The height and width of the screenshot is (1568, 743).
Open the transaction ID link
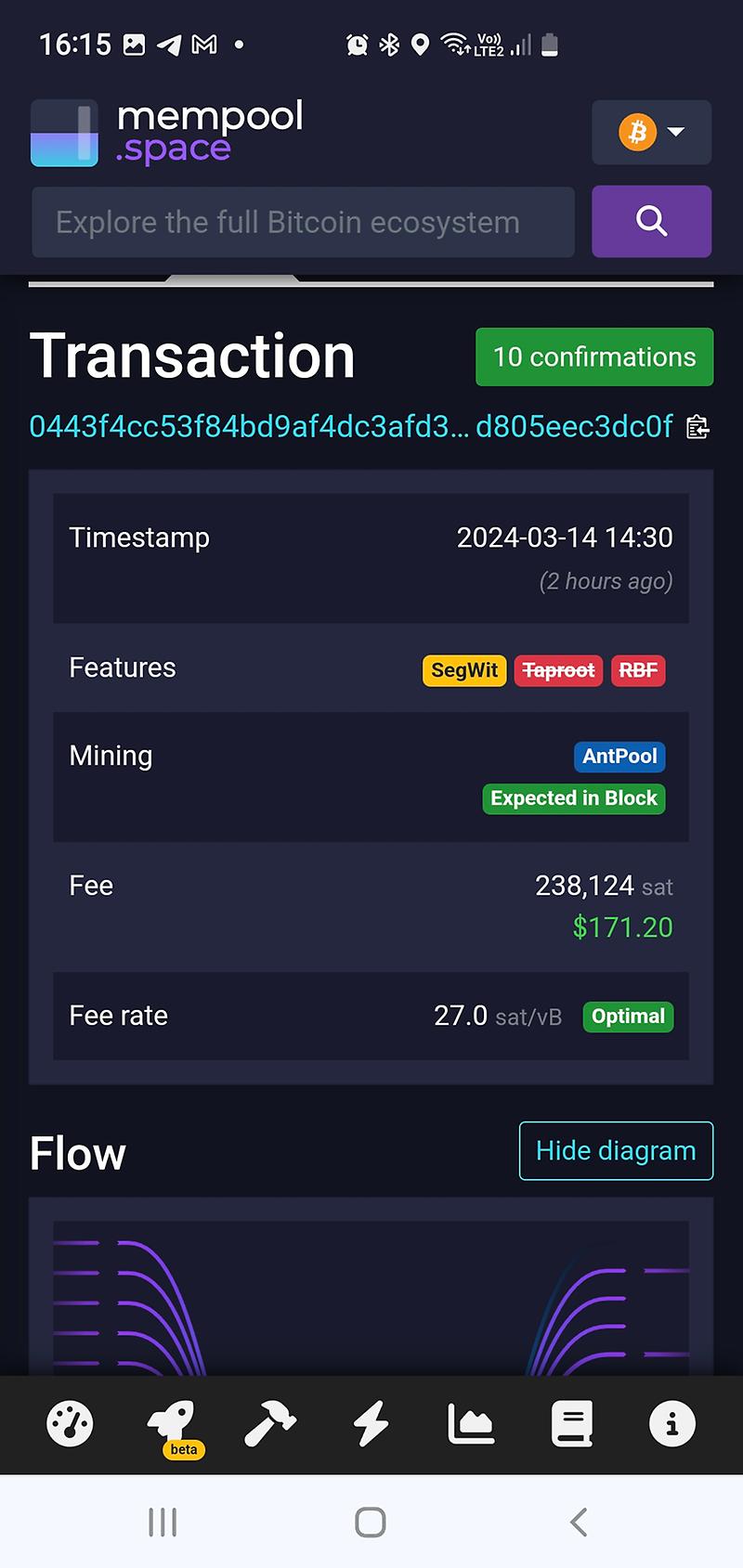tap(350, 426)
